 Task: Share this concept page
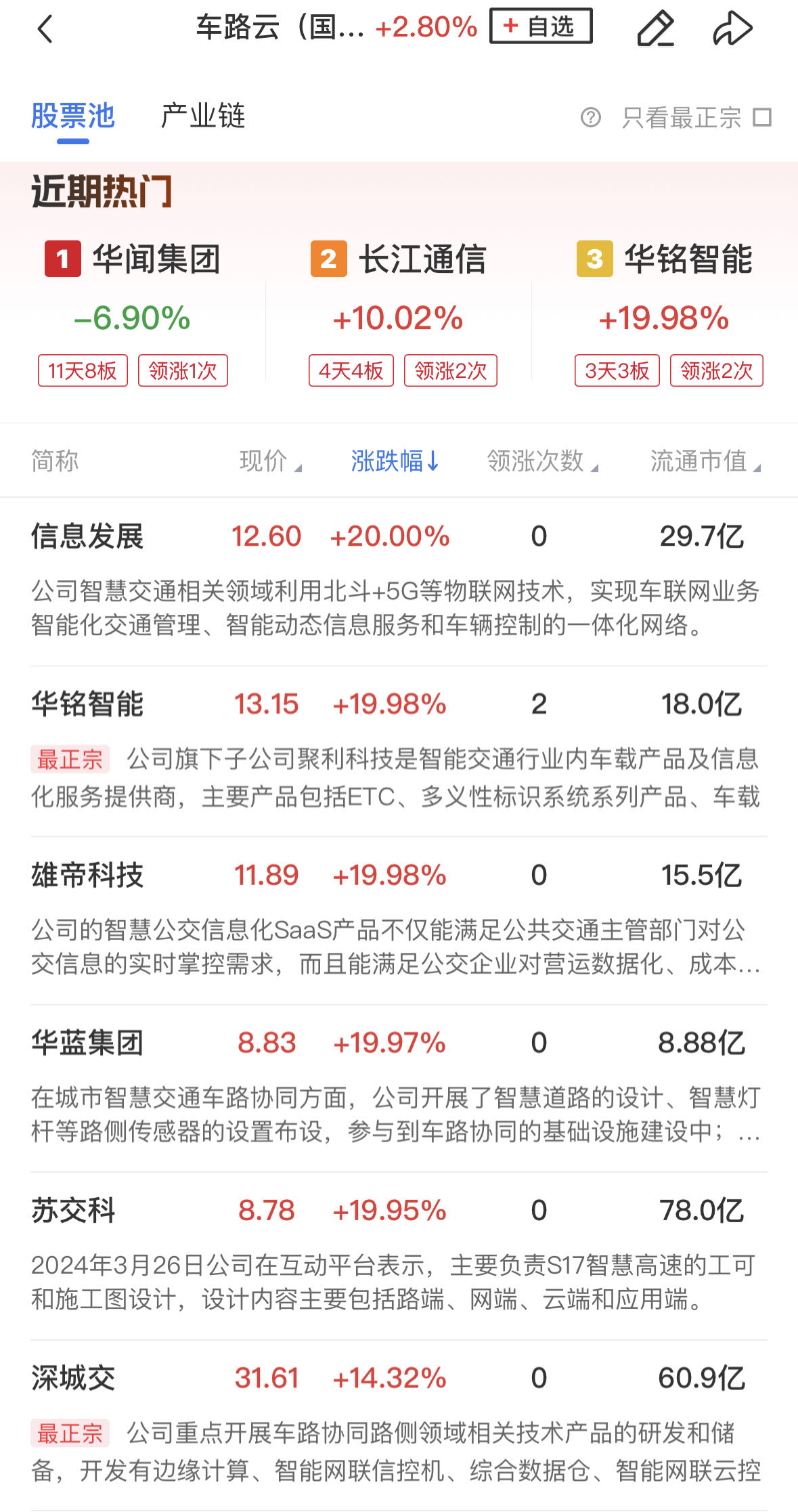[732, 28]
